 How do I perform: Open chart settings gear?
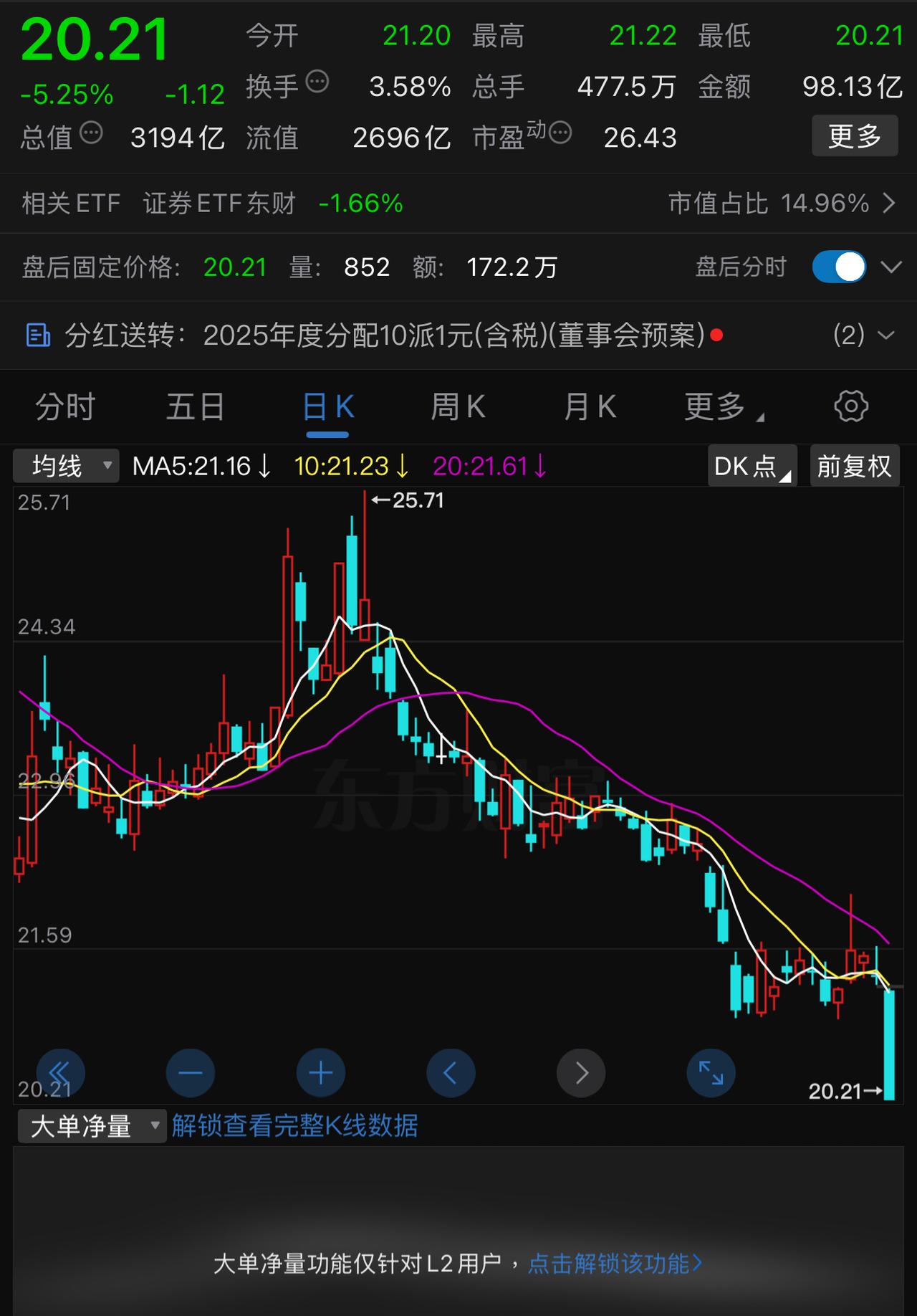point(851,406)
